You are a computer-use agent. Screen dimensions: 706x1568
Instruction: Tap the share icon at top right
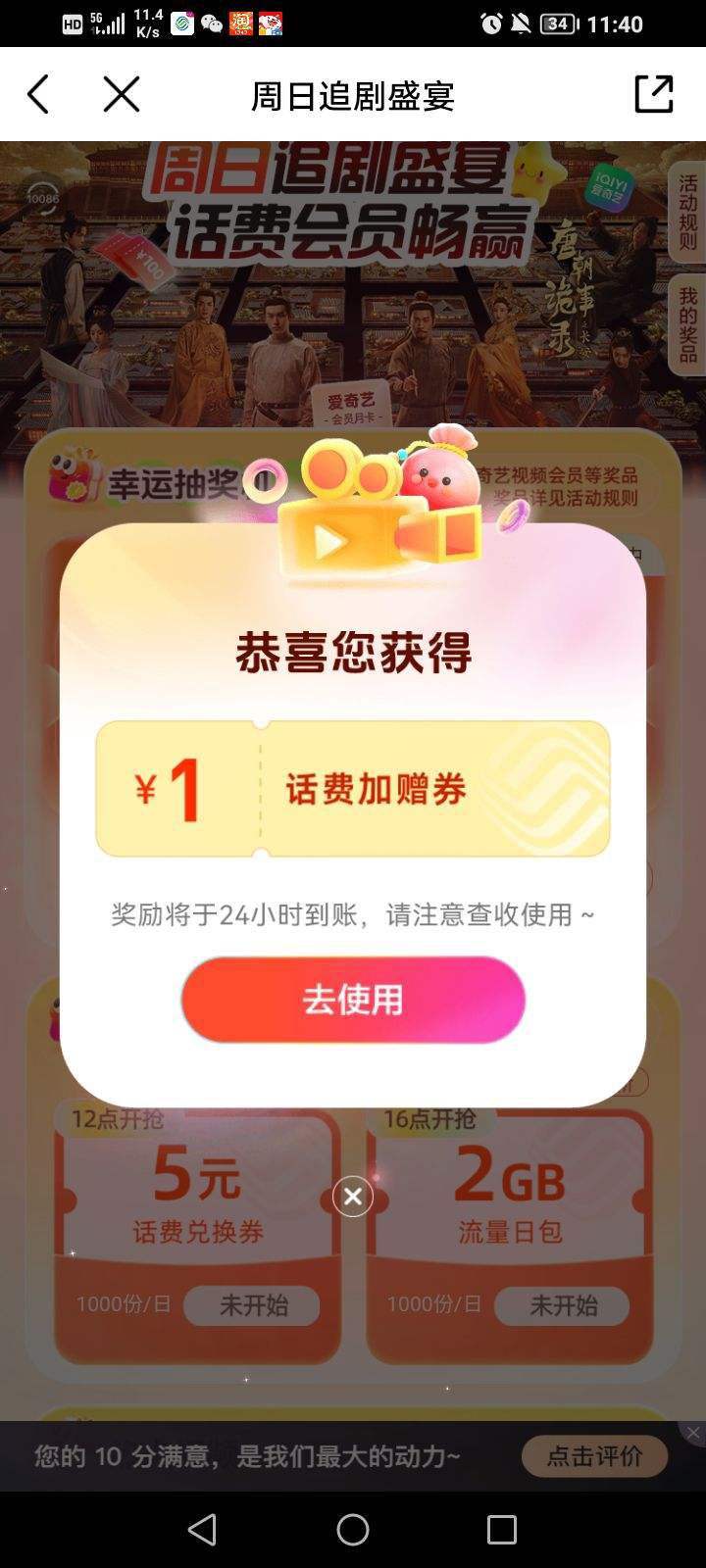pyautogui.click(x=656, y=94)
